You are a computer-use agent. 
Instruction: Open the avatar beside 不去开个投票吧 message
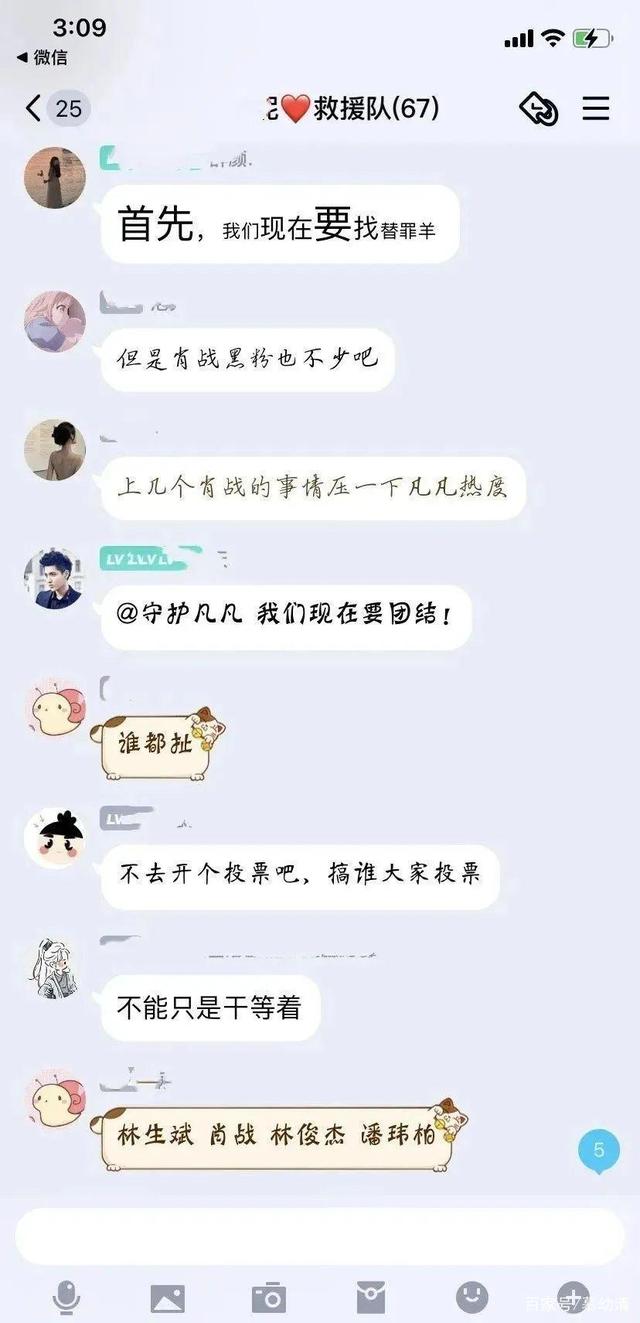[x=54, y=838]
